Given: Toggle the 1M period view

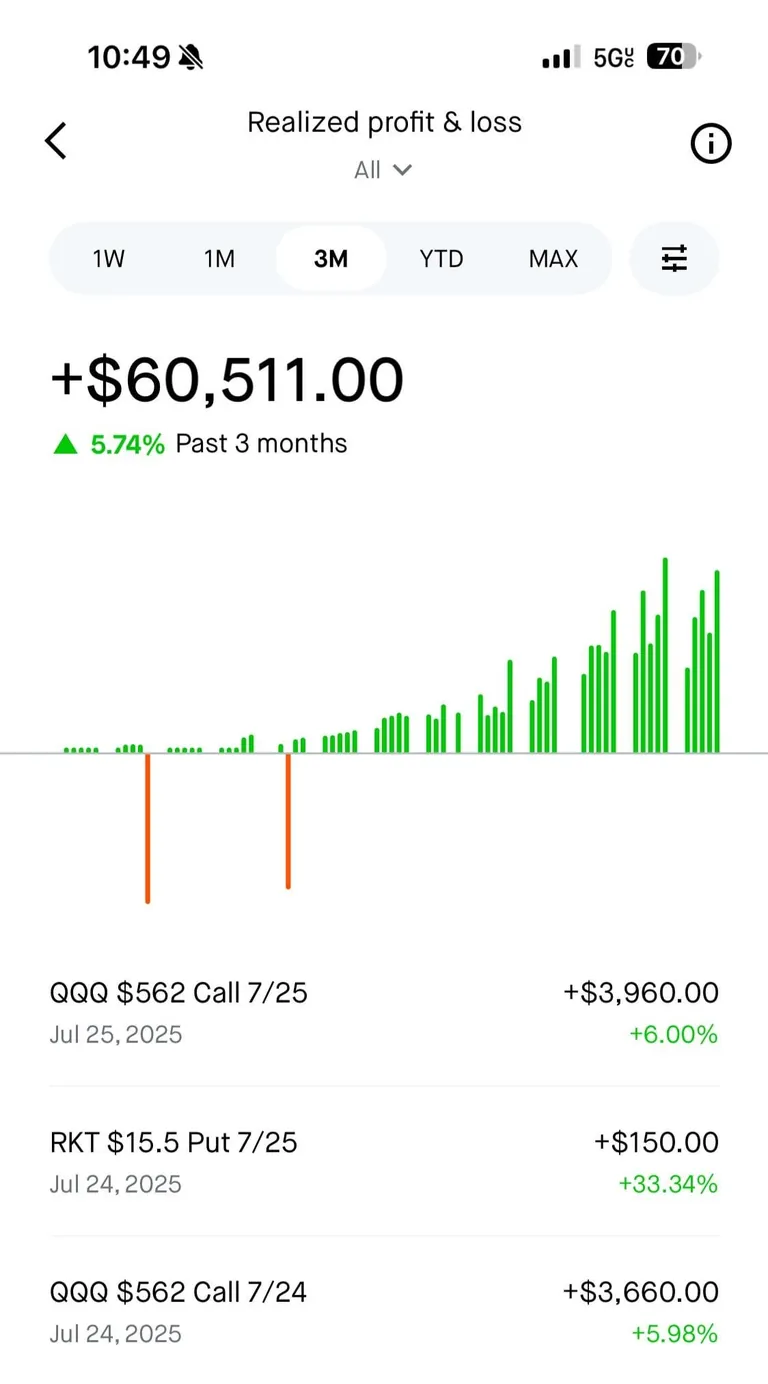Looking at the screenshot, I should 219,258.
